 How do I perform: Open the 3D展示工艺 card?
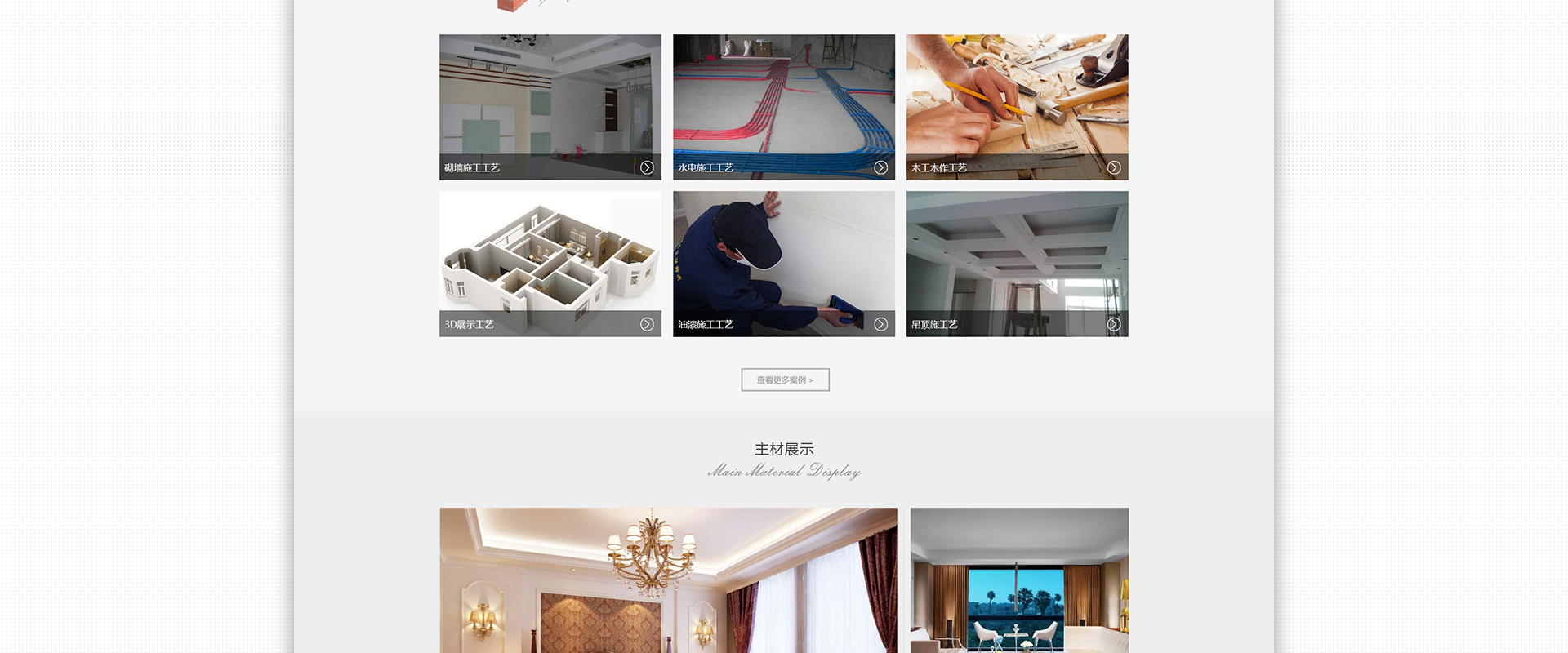(x=550, y=264)
